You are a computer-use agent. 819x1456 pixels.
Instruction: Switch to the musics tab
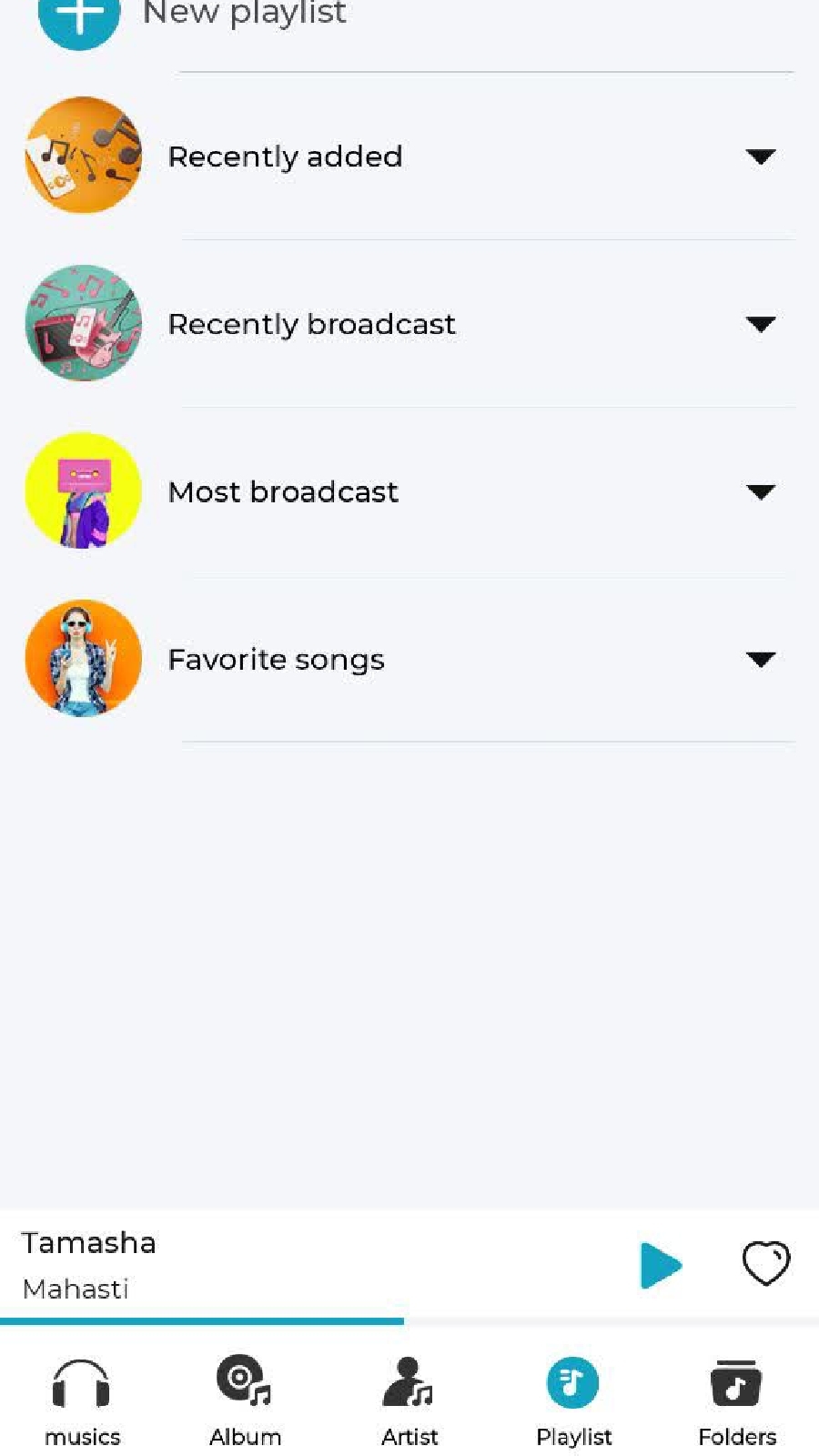tap(82, 1401)
